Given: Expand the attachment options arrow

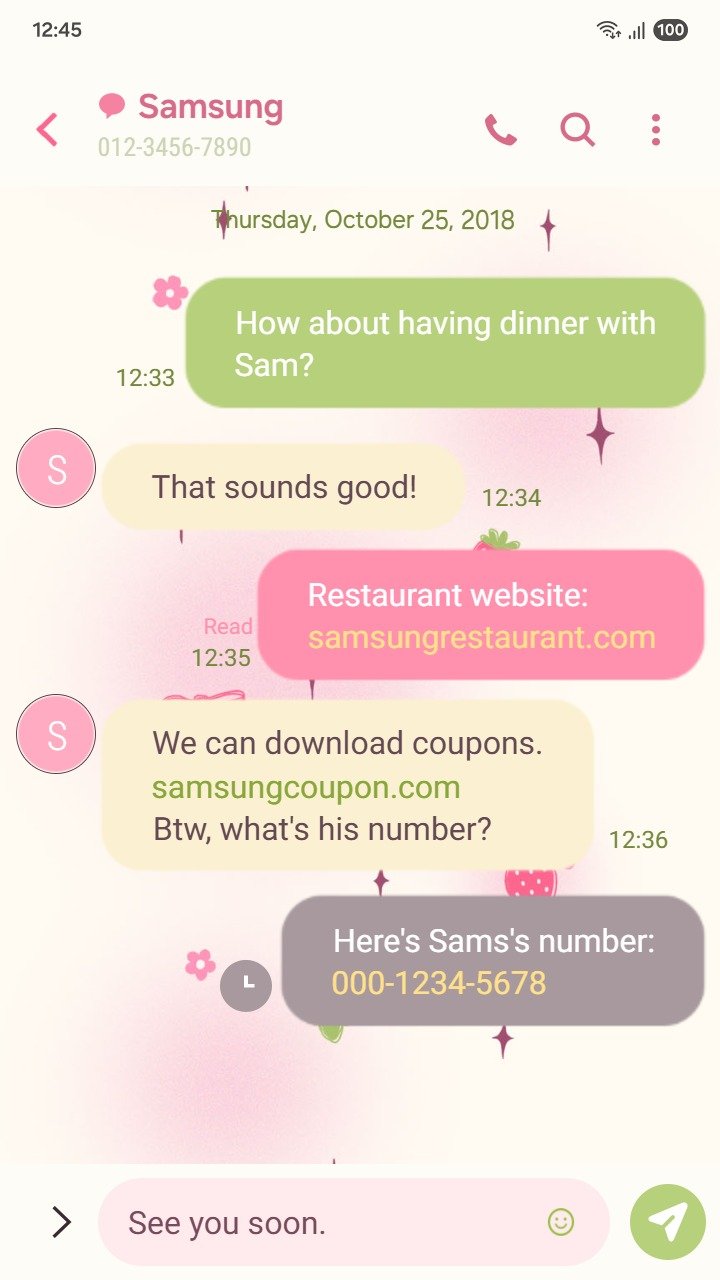Looking at the screenshot, I should (61, 1221).
